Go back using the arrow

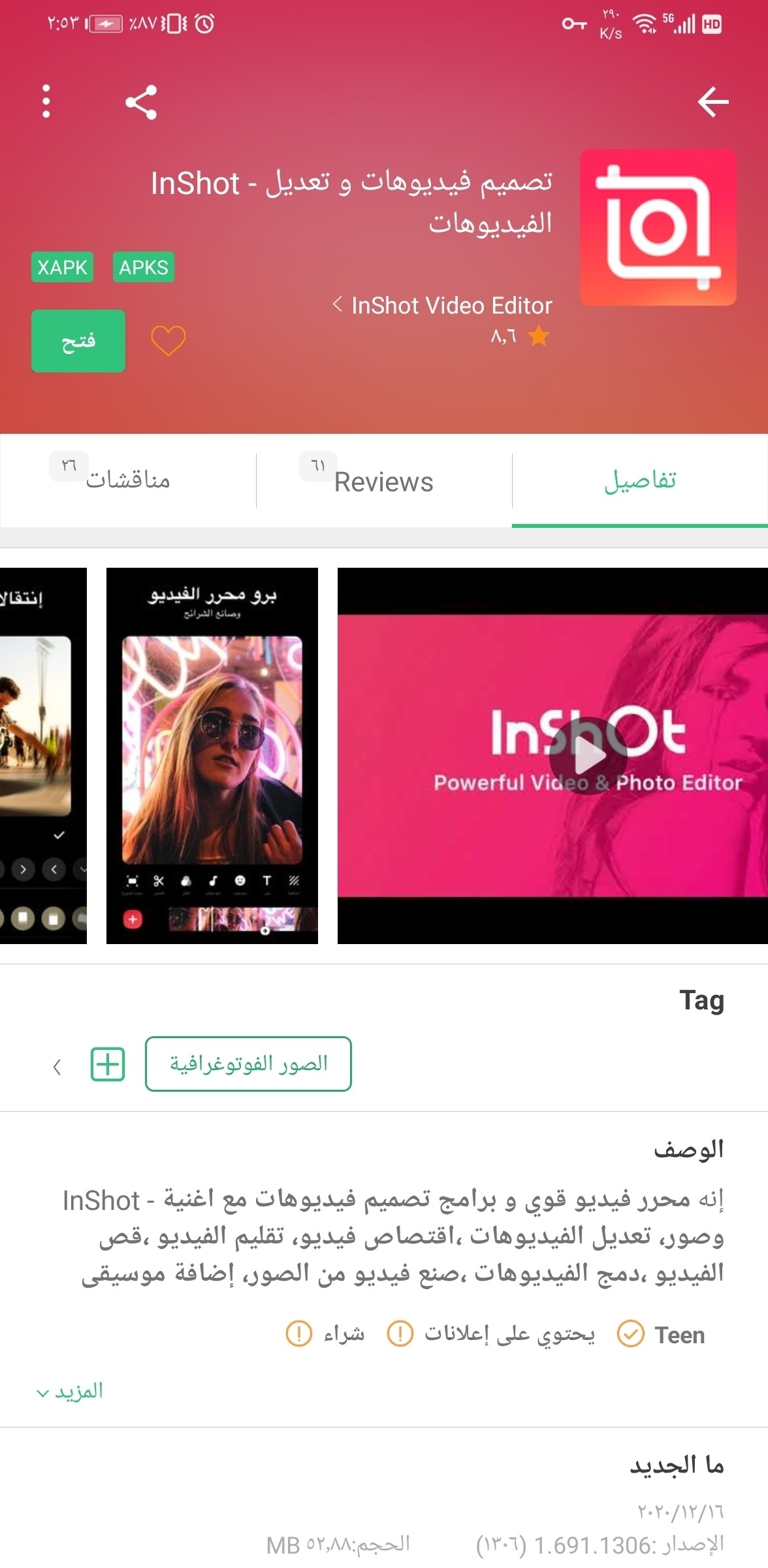pos(712,102)
